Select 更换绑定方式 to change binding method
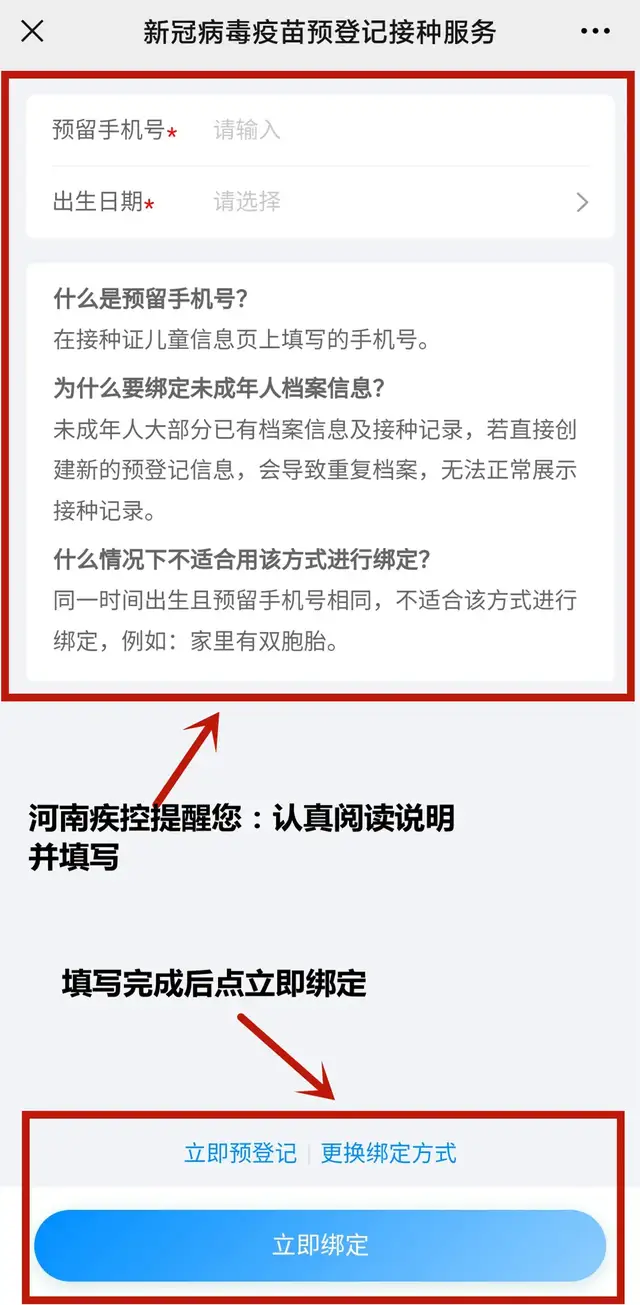The width and height of the screenshot is (640, 1305). coord(388,1153)
